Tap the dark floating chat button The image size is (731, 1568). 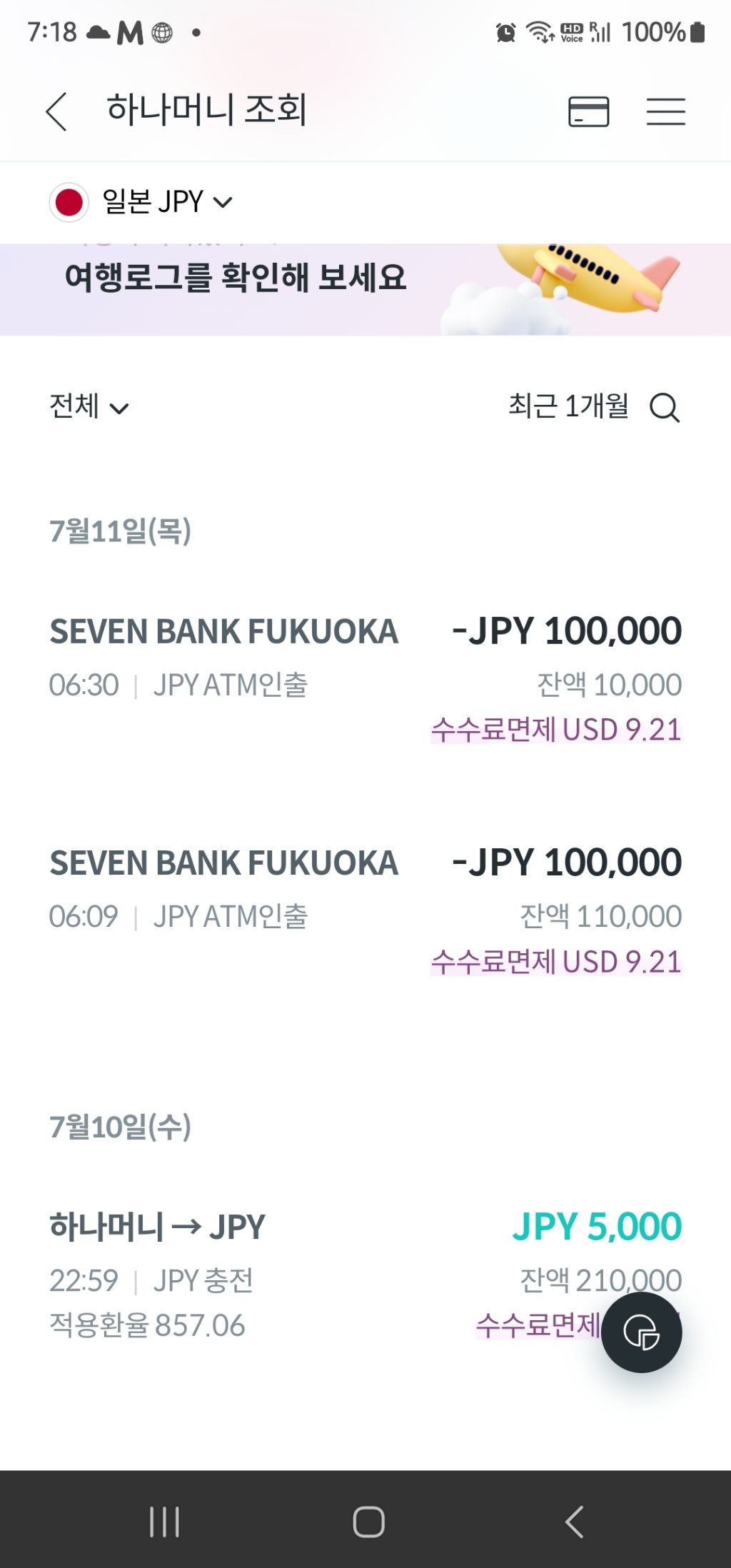(641, 1332)
